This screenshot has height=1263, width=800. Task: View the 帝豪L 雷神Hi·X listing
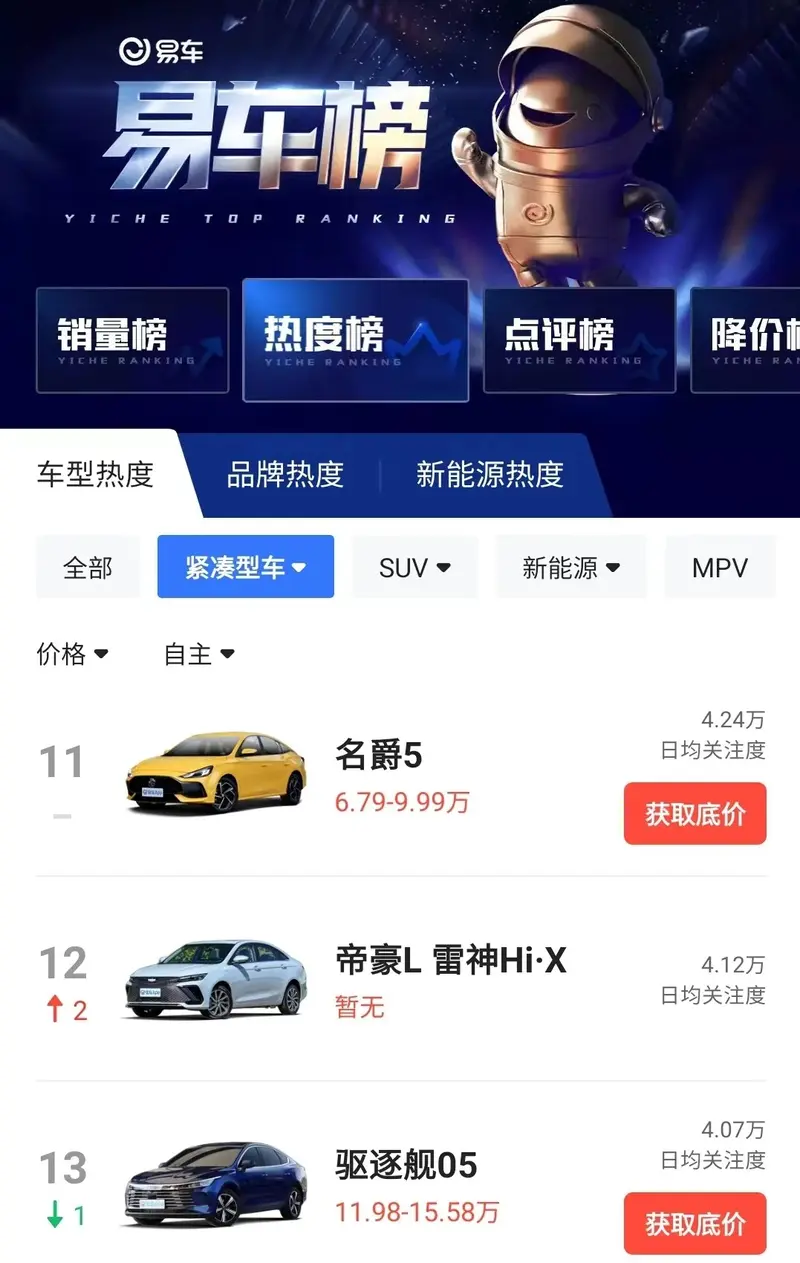point(450,962)
